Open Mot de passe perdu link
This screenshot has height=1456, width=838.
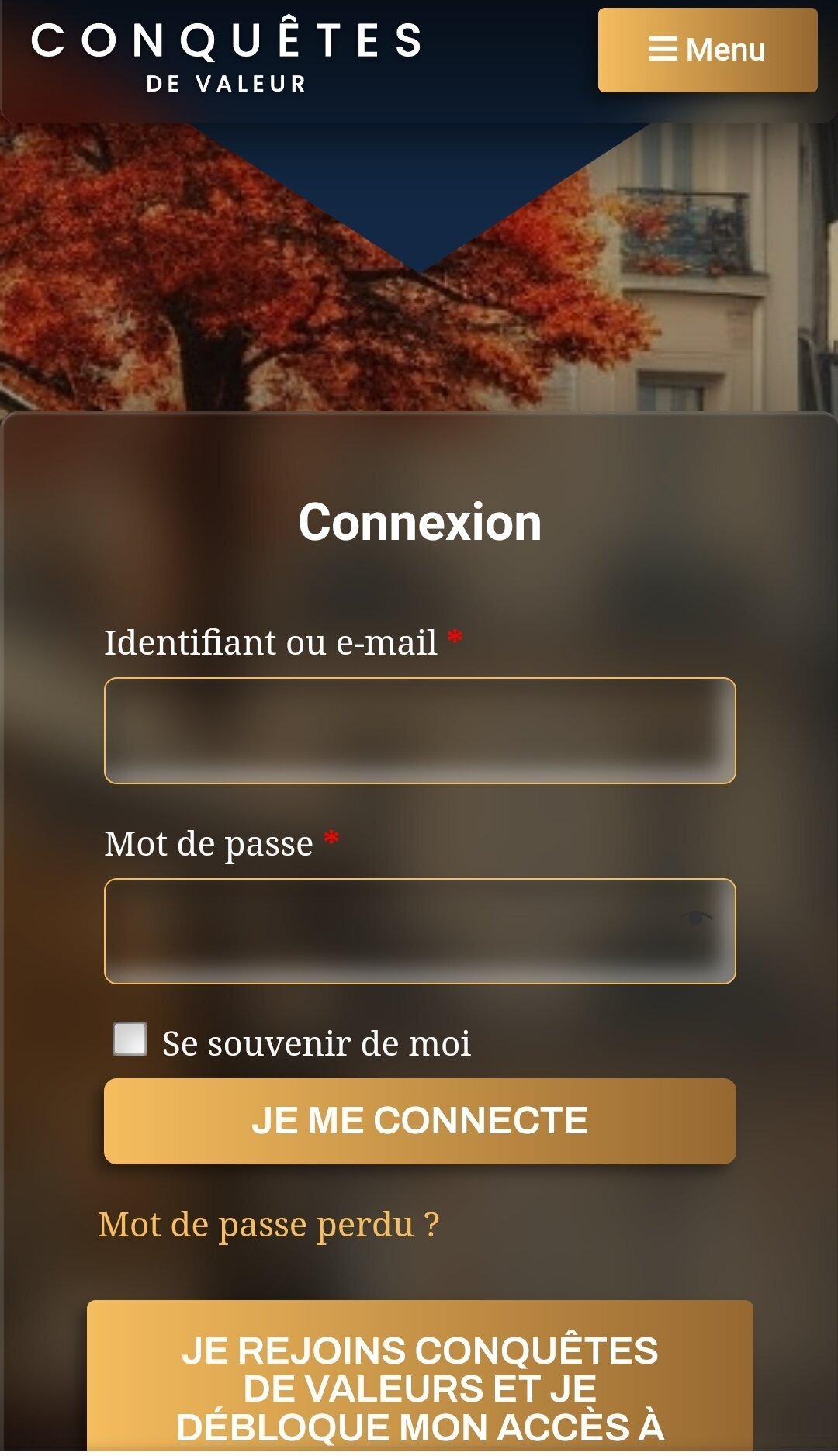pyautogui.click(x=268, y=1225)
